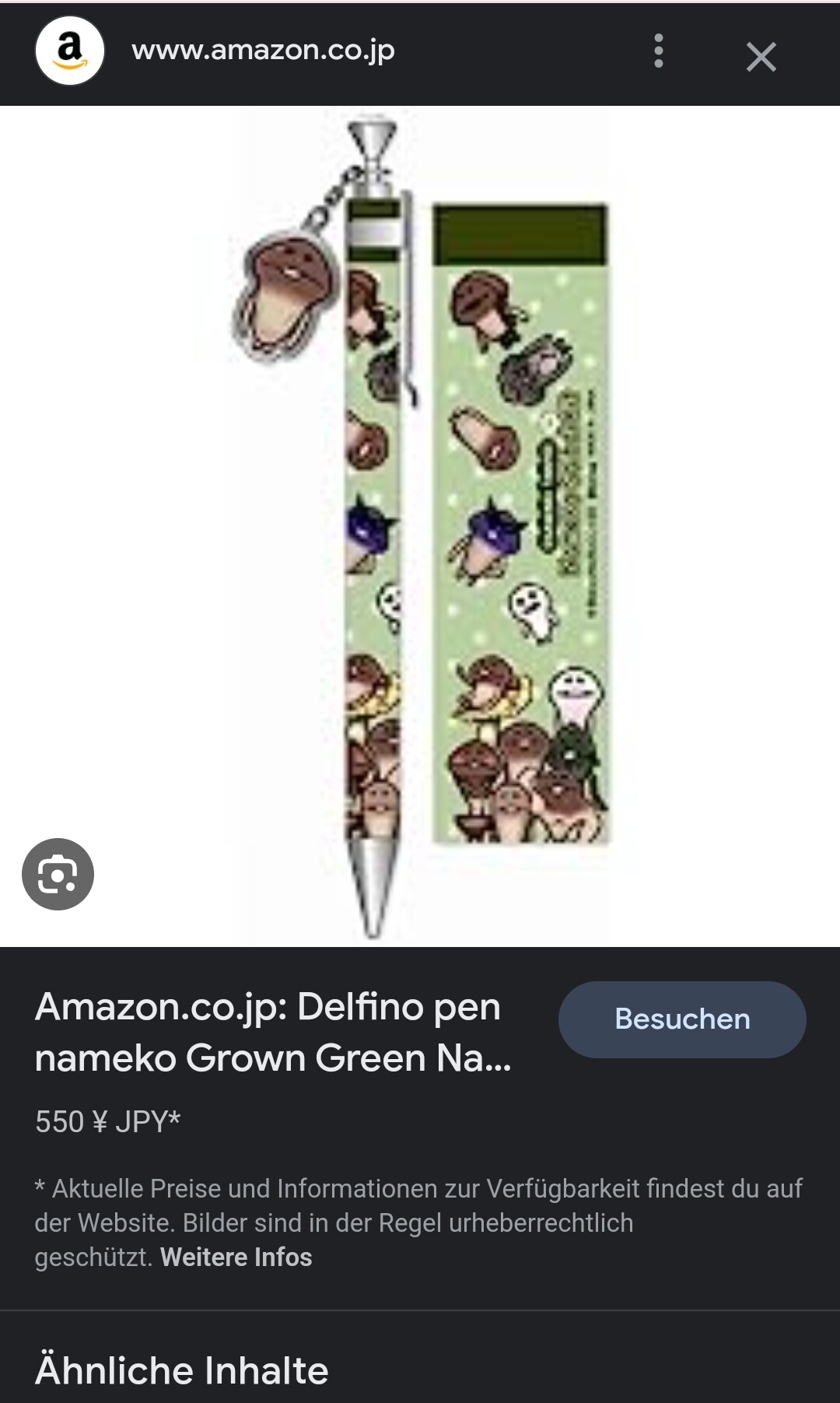The width and height of the screenshot is (840, 1403).
Task: Tap the Besuchen button
Action: point(682,1019)
